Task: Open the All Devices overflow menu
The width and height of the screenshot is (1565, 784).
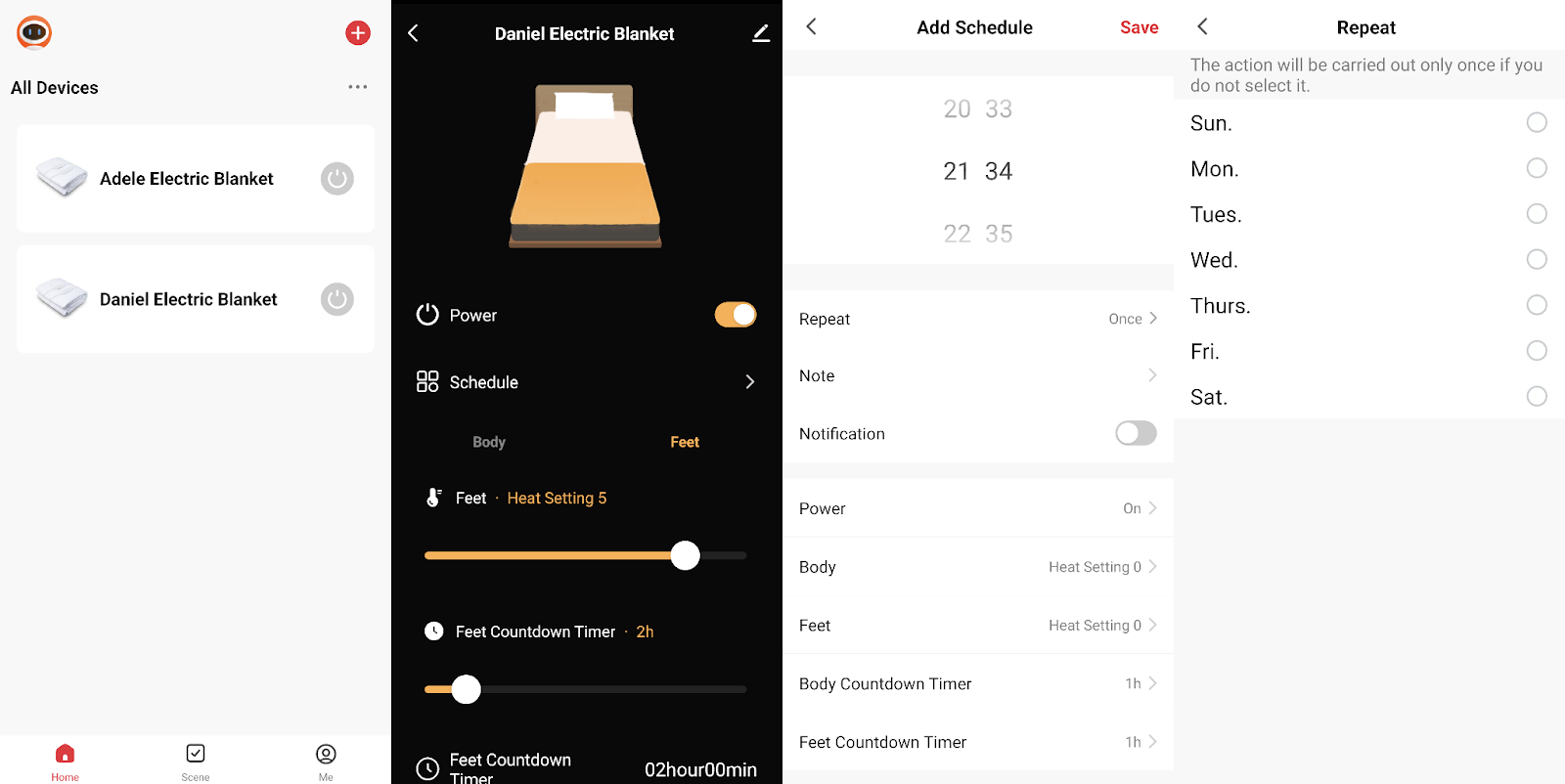Action: [358, 87]
